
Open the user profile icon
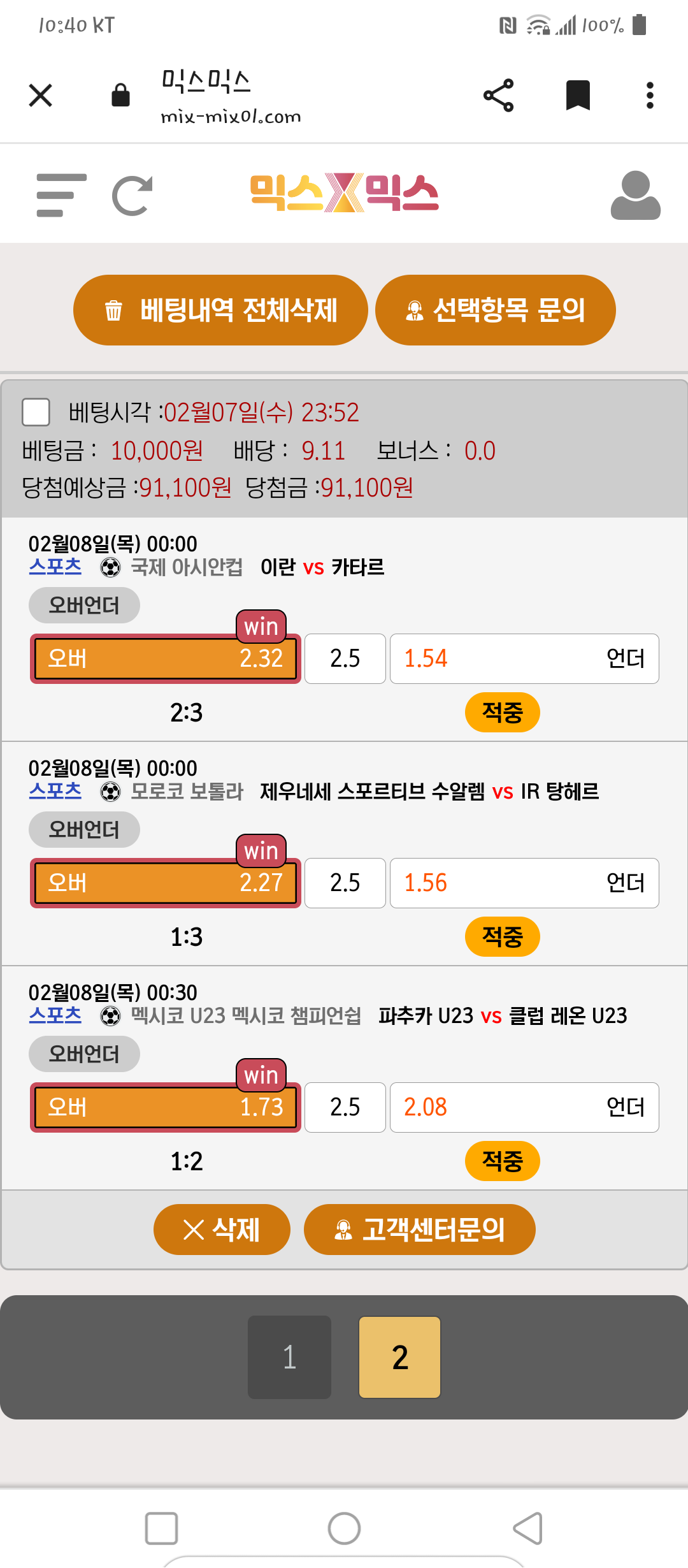click(x=635, y=195)
